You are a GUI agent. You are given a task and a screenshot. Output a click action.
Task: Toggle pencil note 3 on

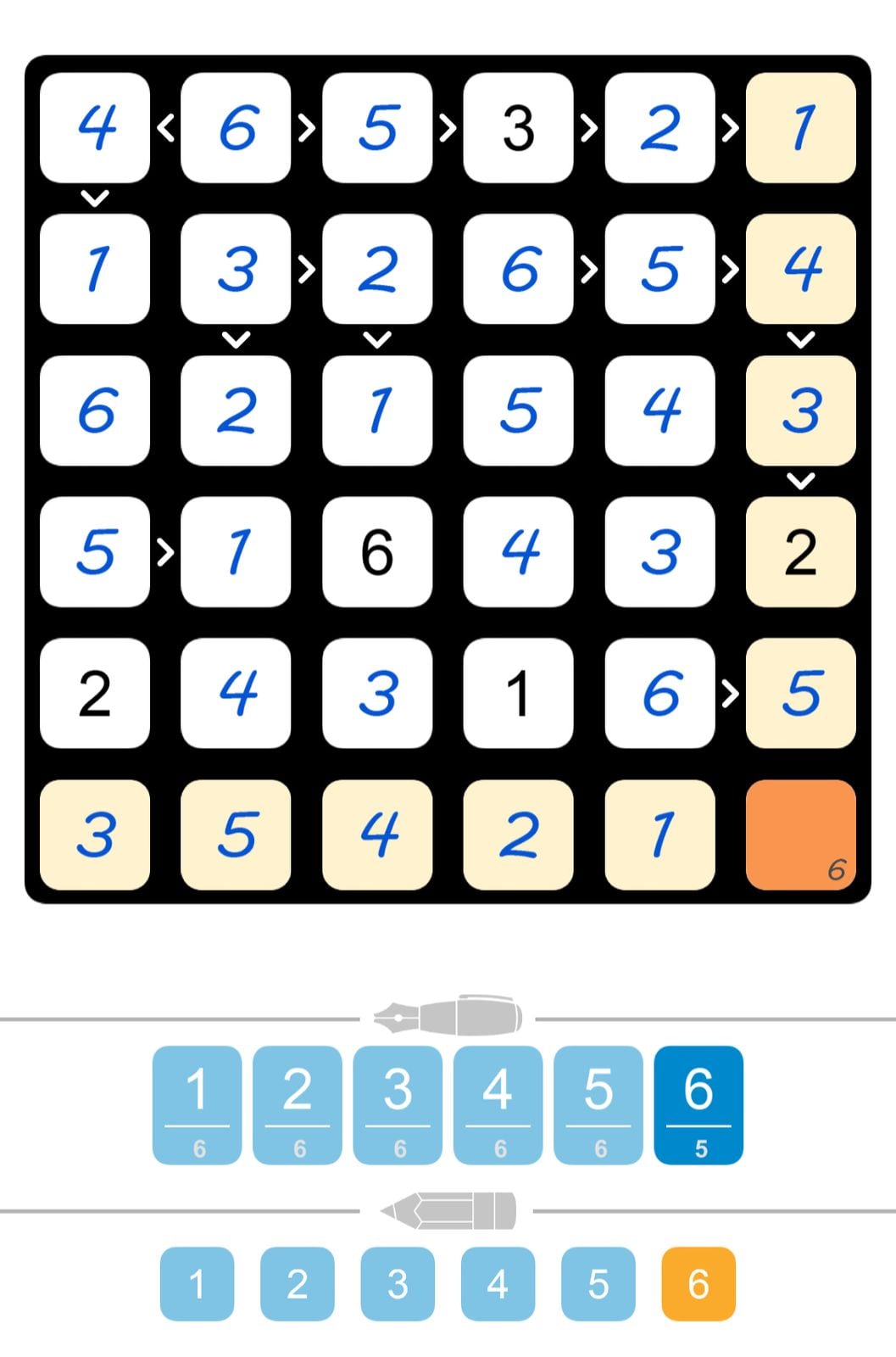tap(398, 1286)
